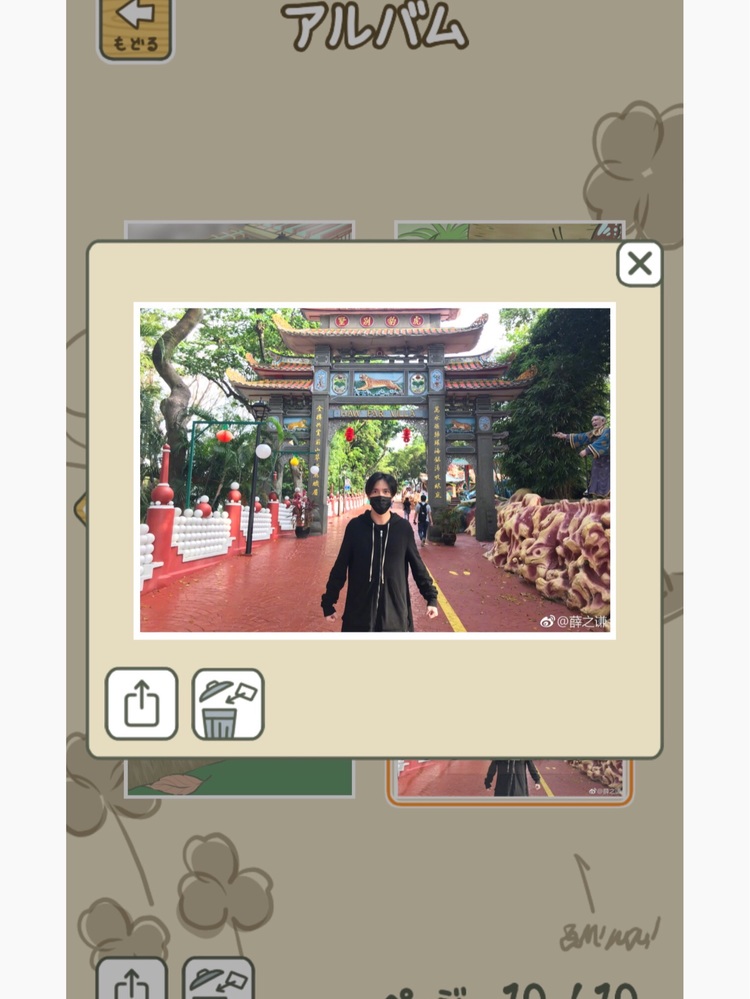Close the photo preview dialog
This screenshot has height=999, width=750.
[x=639, y=264]
